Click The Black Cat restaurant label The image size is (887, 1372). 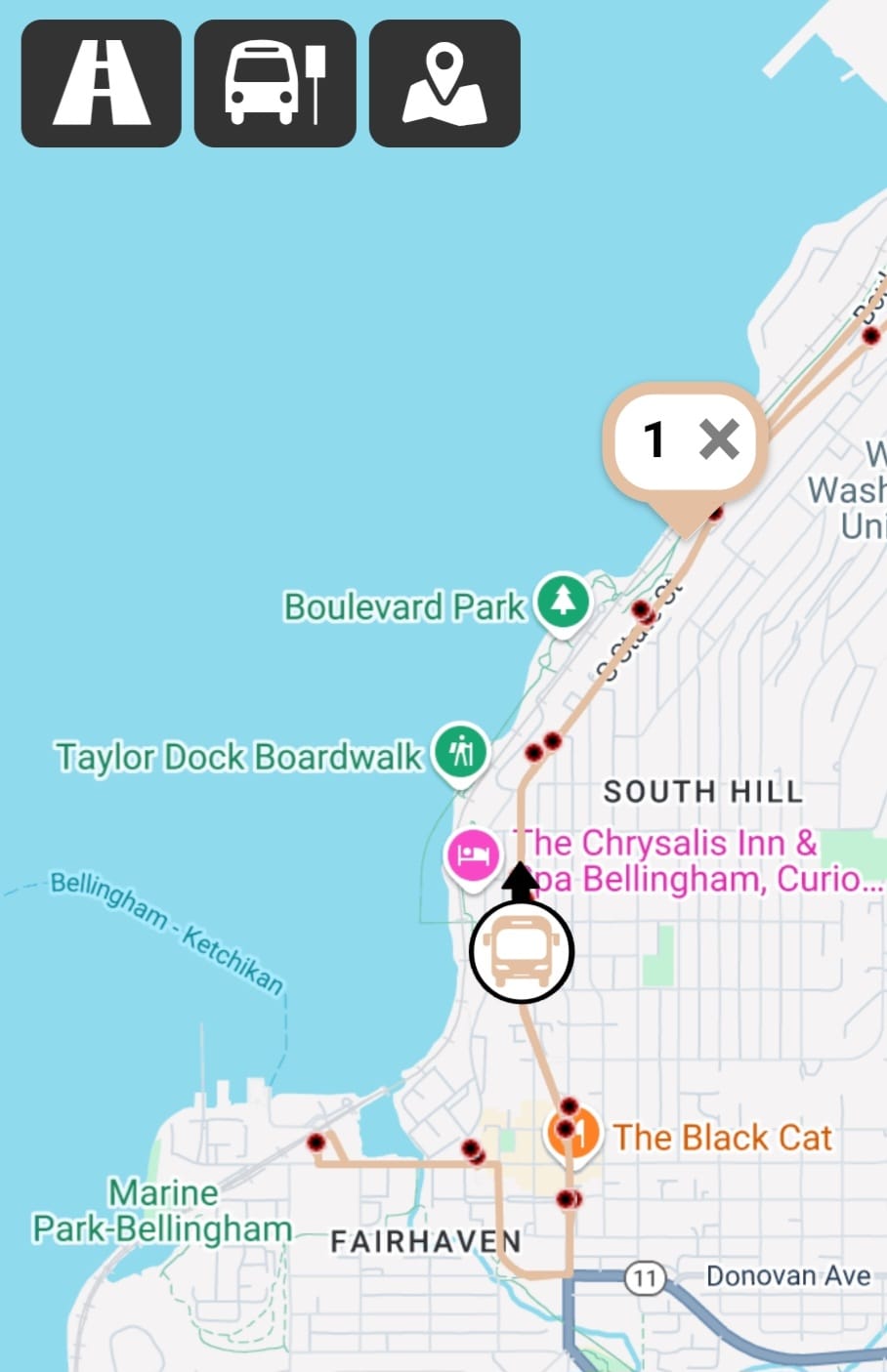click(721, 1138)
